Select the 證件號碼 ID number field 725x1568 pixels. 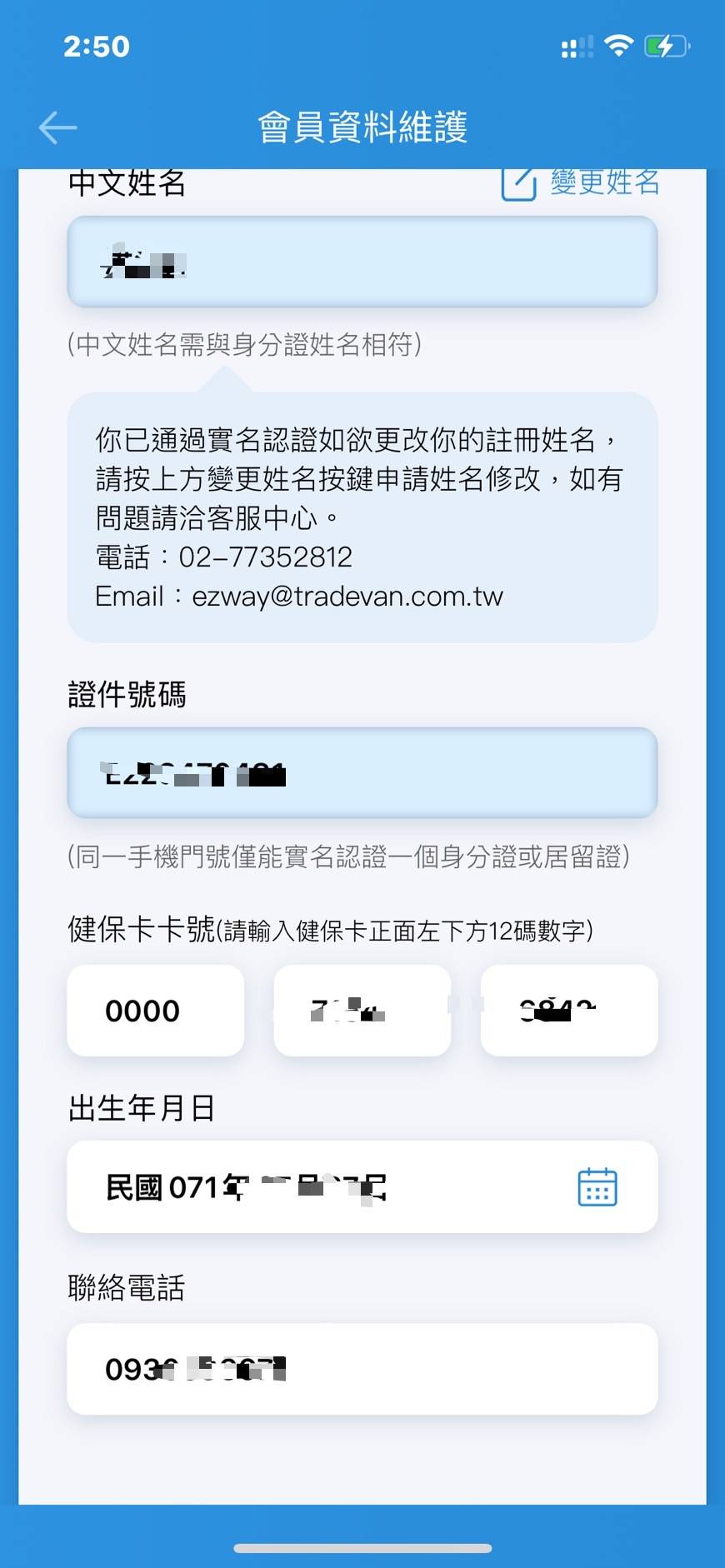tap(362, 772)
